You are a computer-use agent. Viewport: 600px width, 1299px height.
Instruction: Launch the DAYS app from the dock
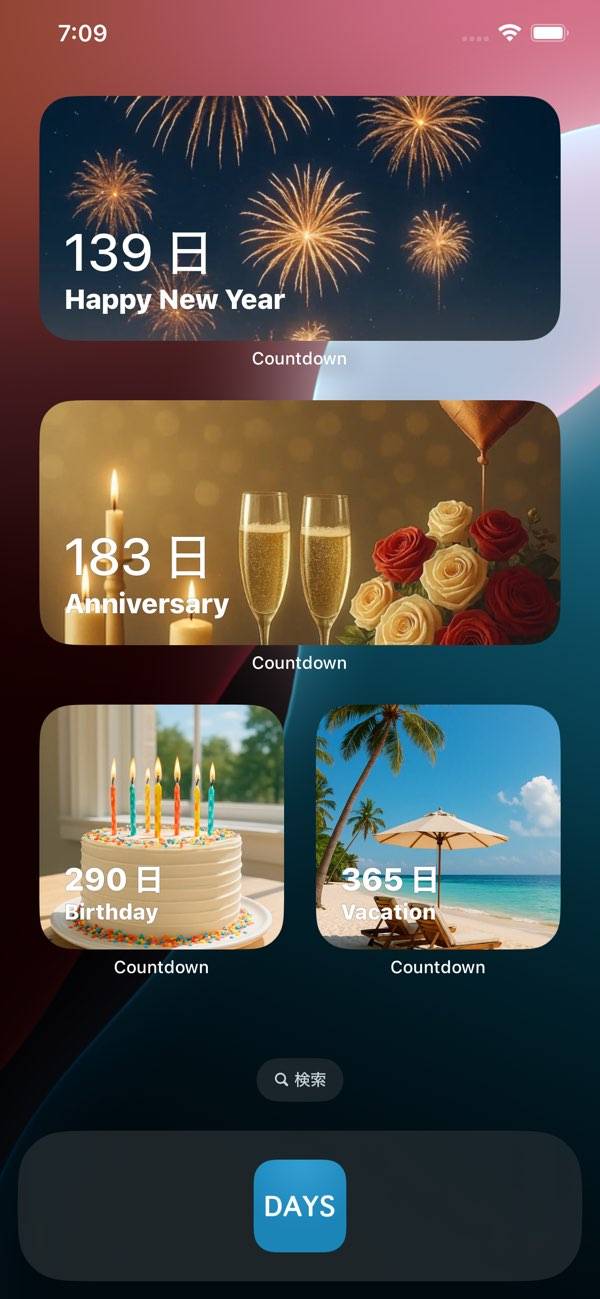(x=300, y=1205)
